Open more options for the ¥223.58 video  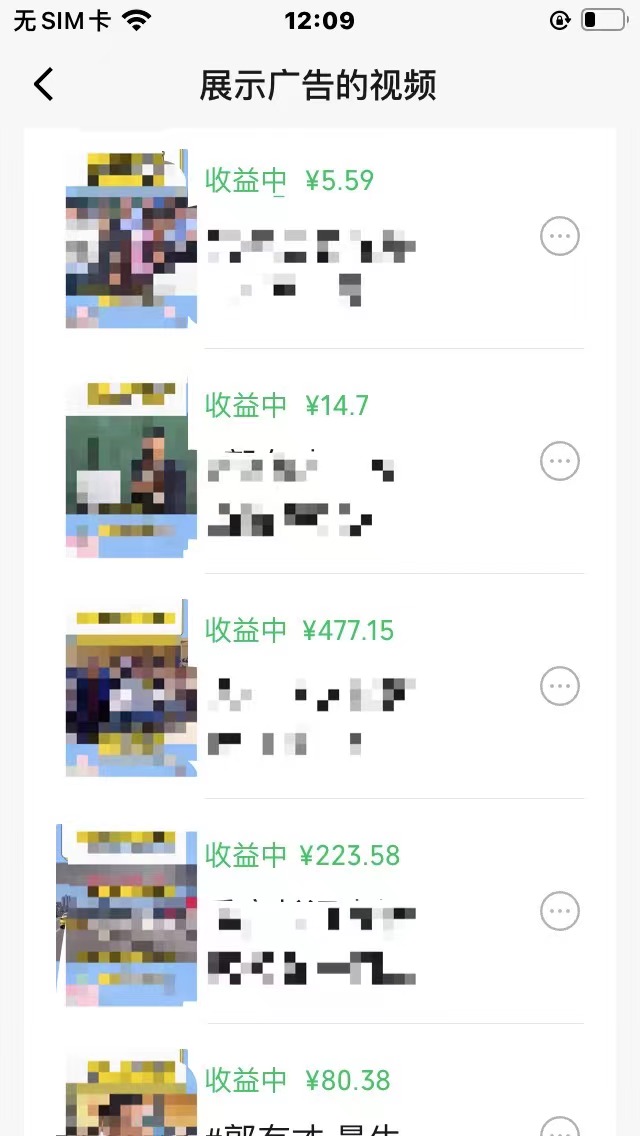click(x=560, y=912)
